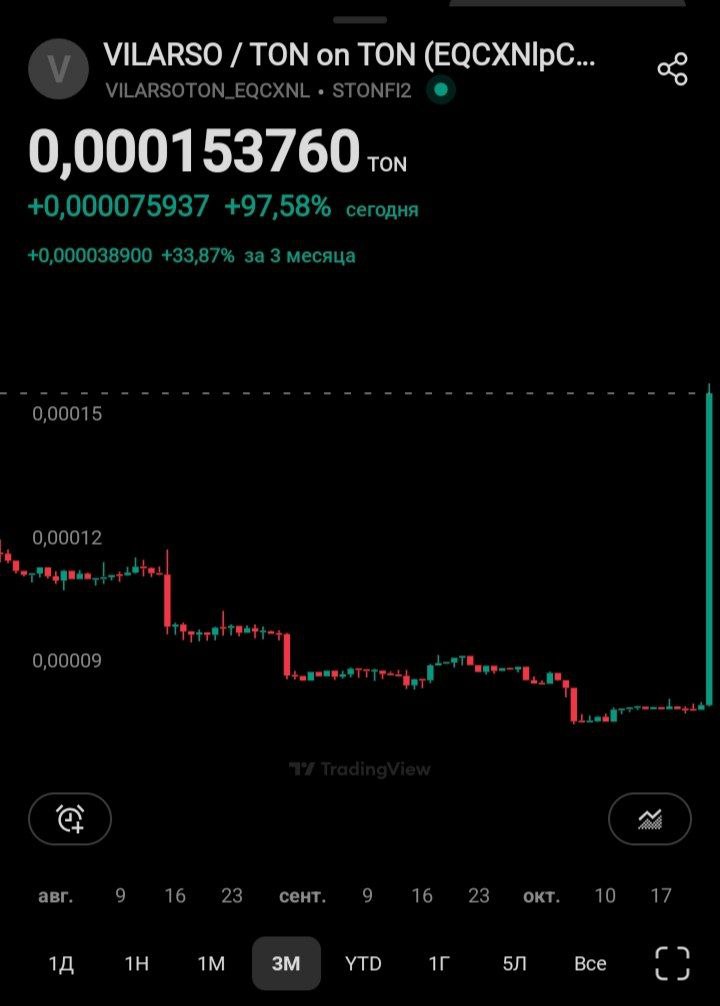Switch to the YTD range
The image size is (720, 1006).
[363, 964]
